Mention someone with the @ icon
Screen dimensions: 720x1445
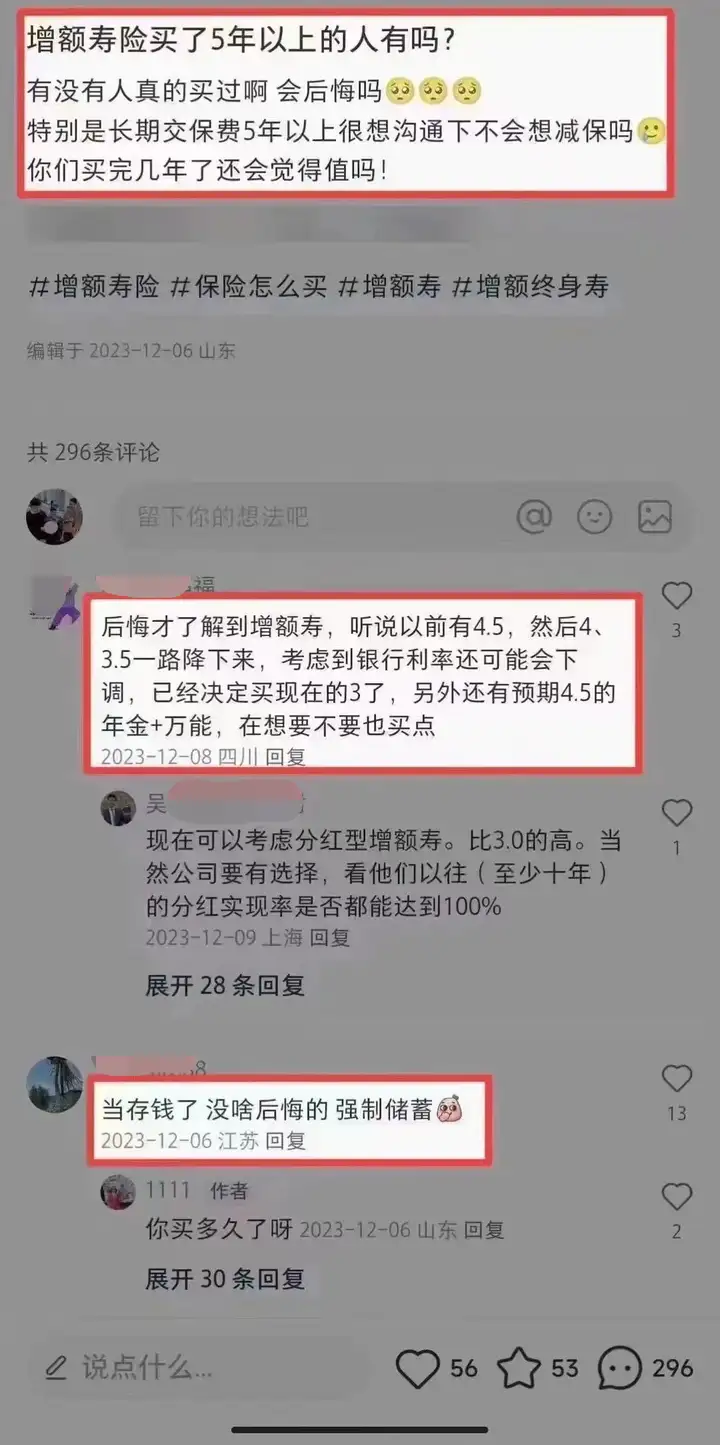(x=534, y=516)
